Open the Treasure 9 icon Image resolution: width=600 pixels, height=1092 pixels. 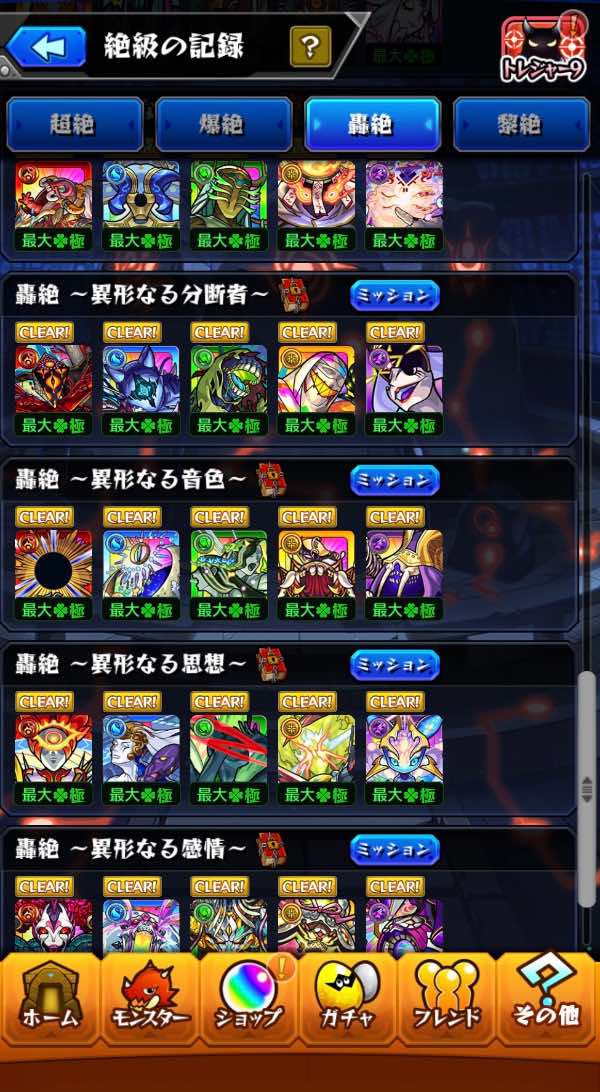point(543,50)
